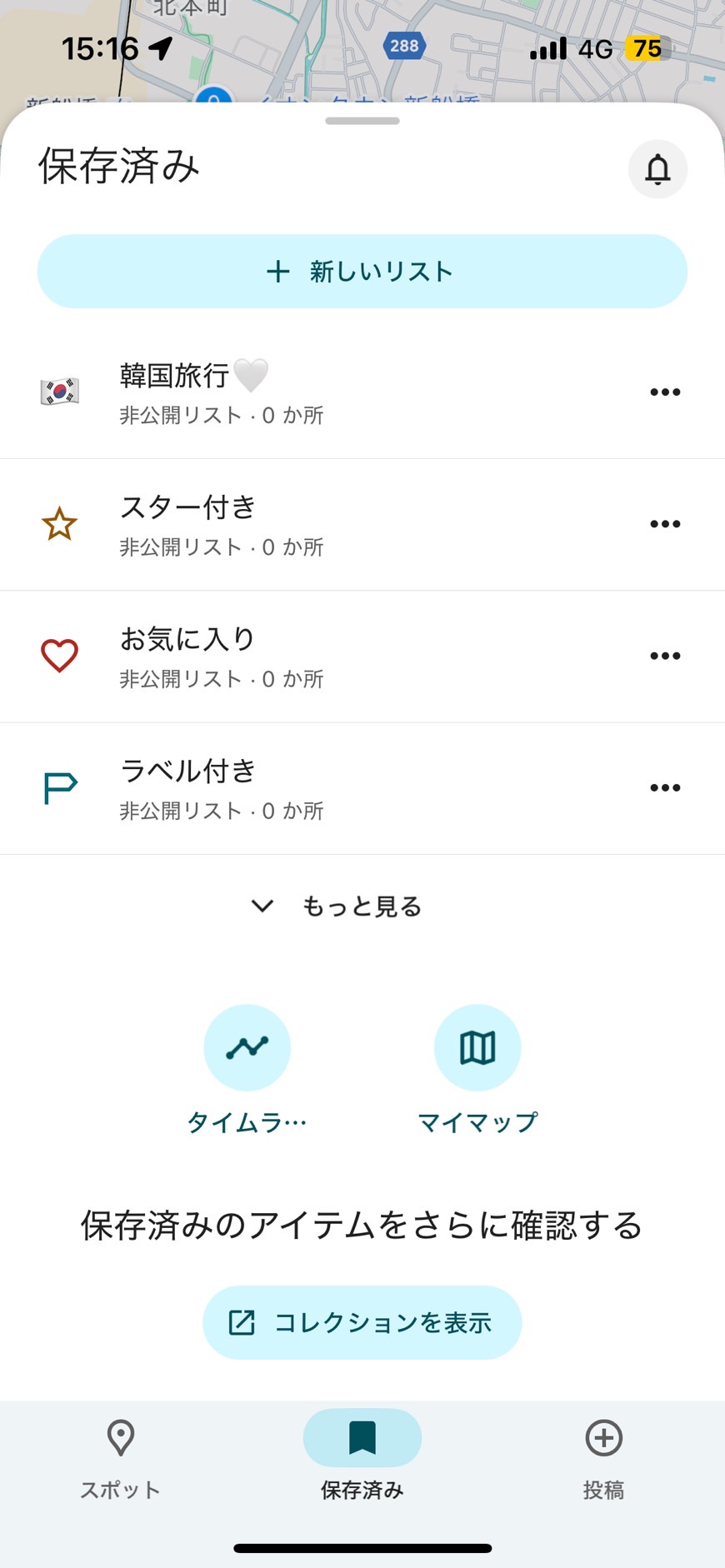725x1568 pixels.
Task: Open more options for スター付き
Action: 665,524
